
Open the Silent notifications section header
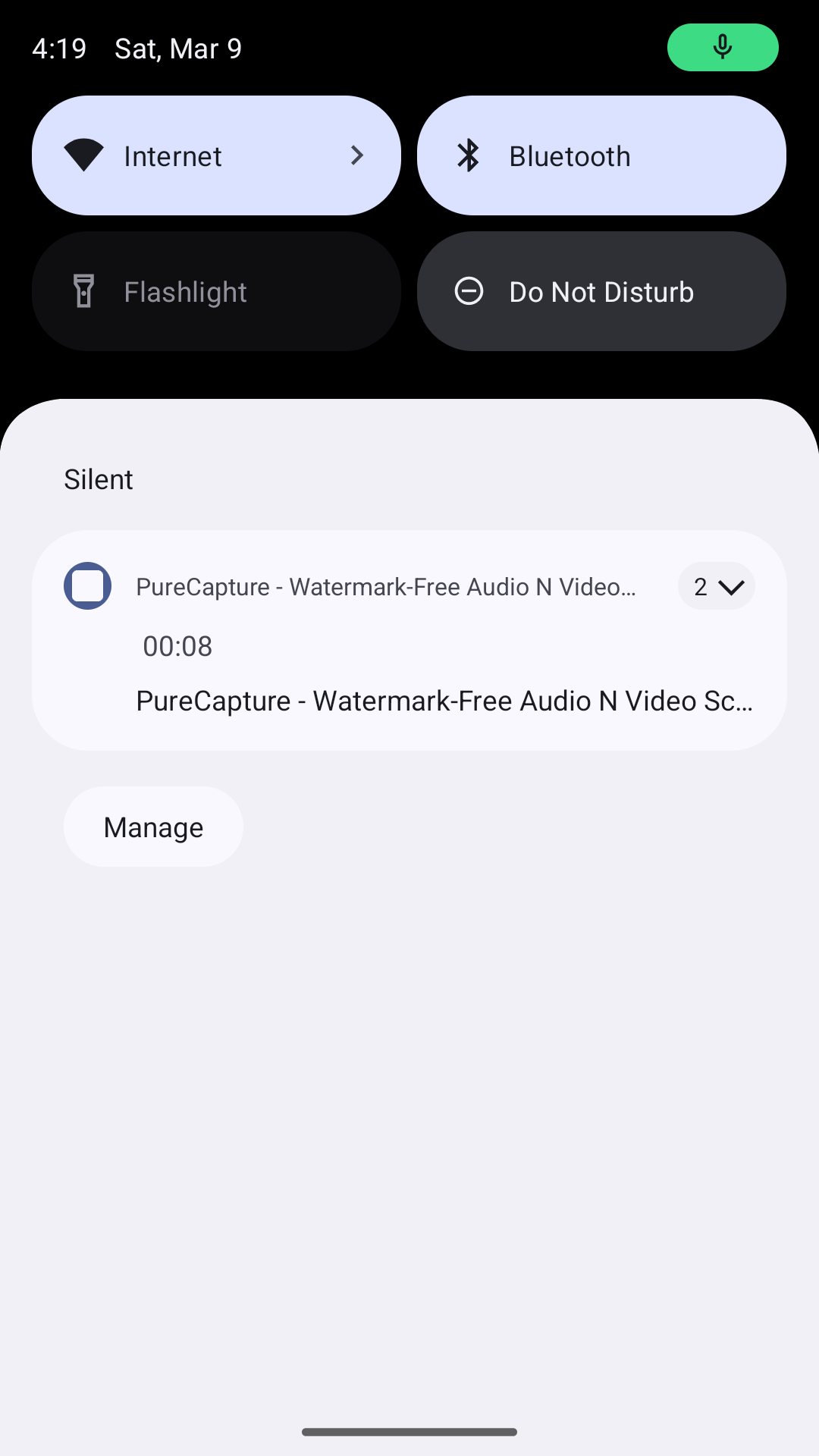tap(98, 479)
